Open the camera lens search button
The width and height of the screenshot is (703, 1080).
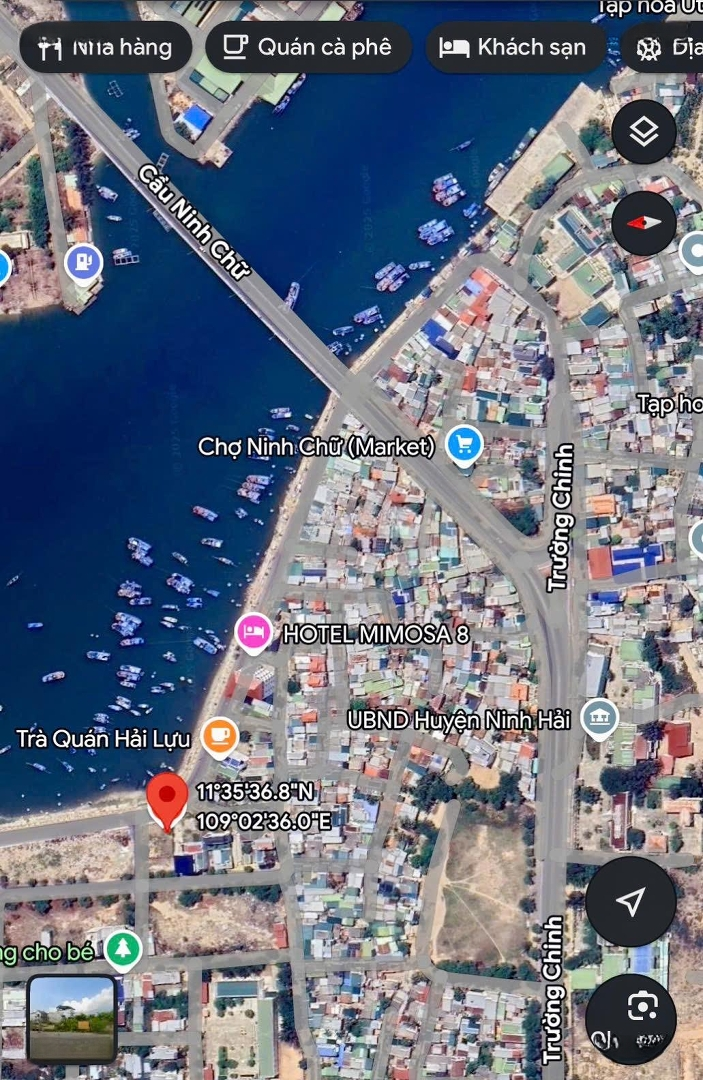(x=642, y=1006)
